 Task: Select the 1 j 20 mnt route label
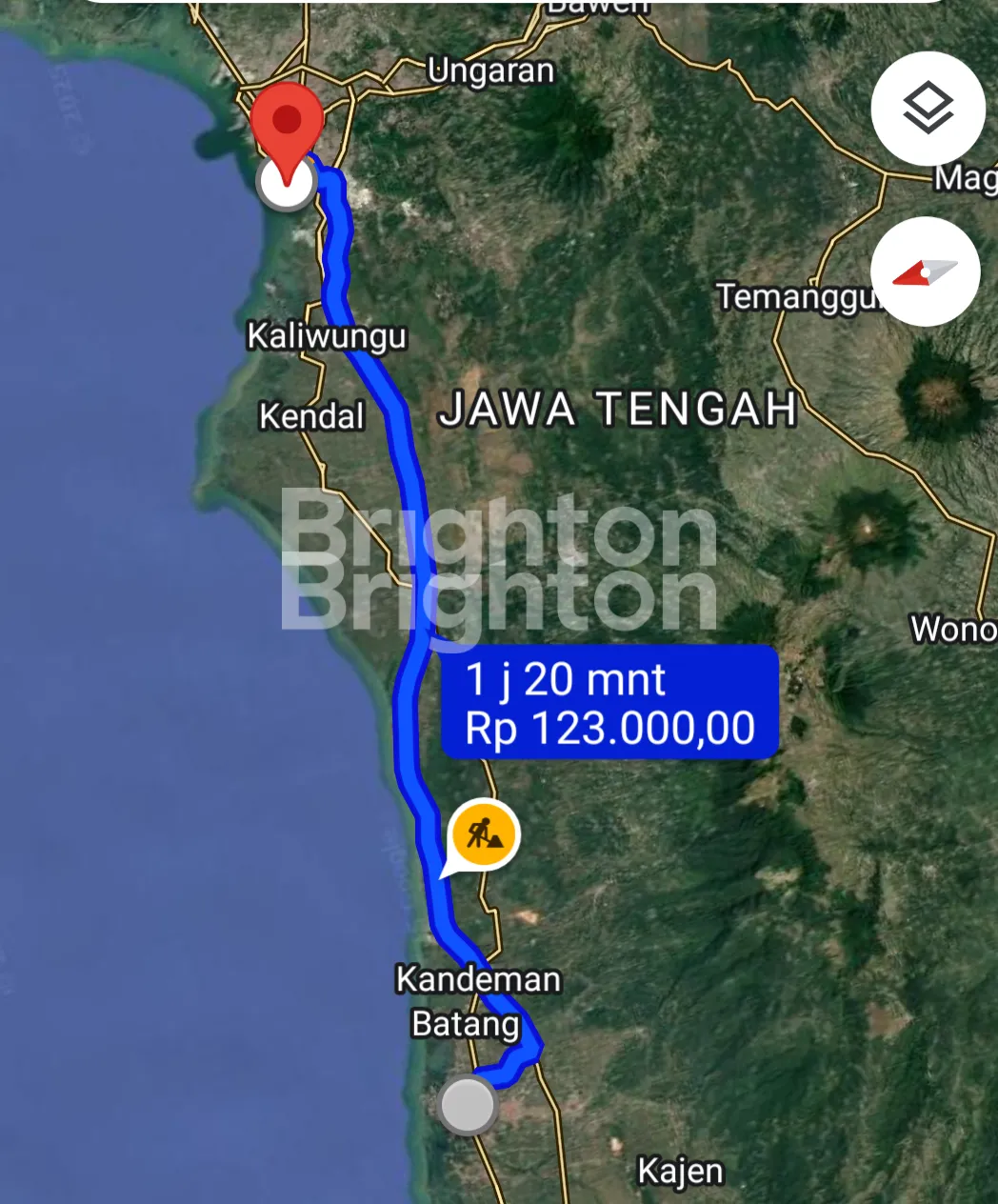tap(609, 703)
